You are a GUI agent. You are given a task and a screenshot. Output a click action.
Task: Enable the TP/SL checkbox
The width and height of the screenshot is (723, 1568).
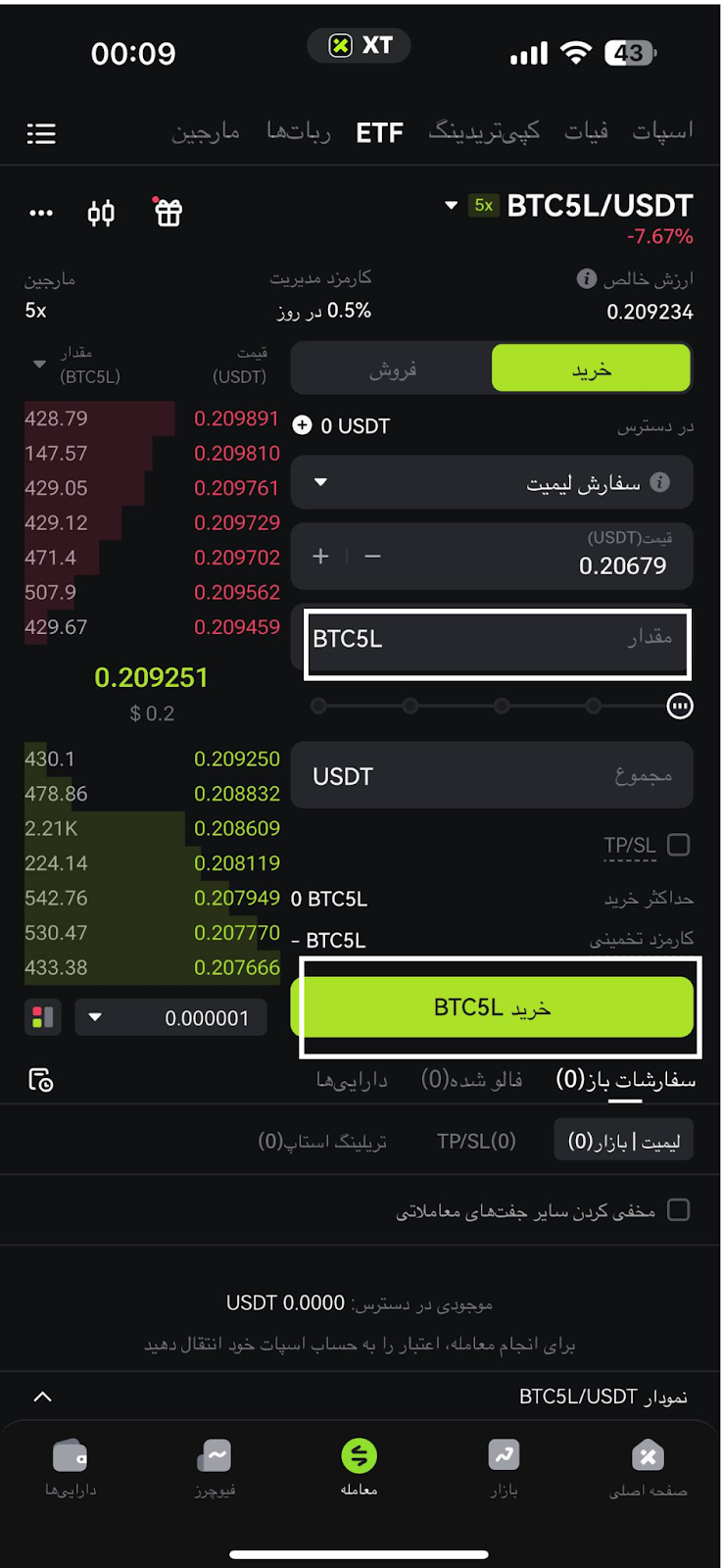[x=678, y=845]
